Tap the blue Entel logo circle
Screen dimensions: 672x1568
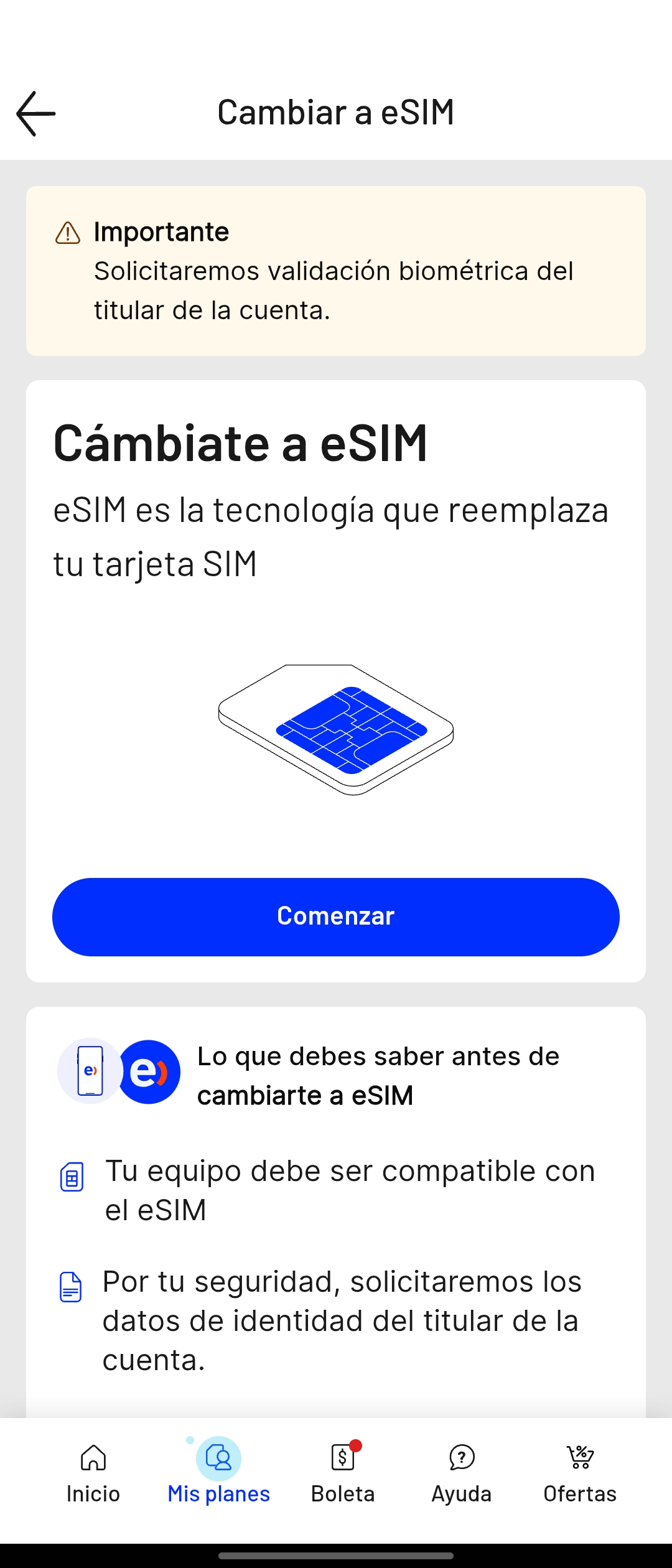coord(151,1071)
